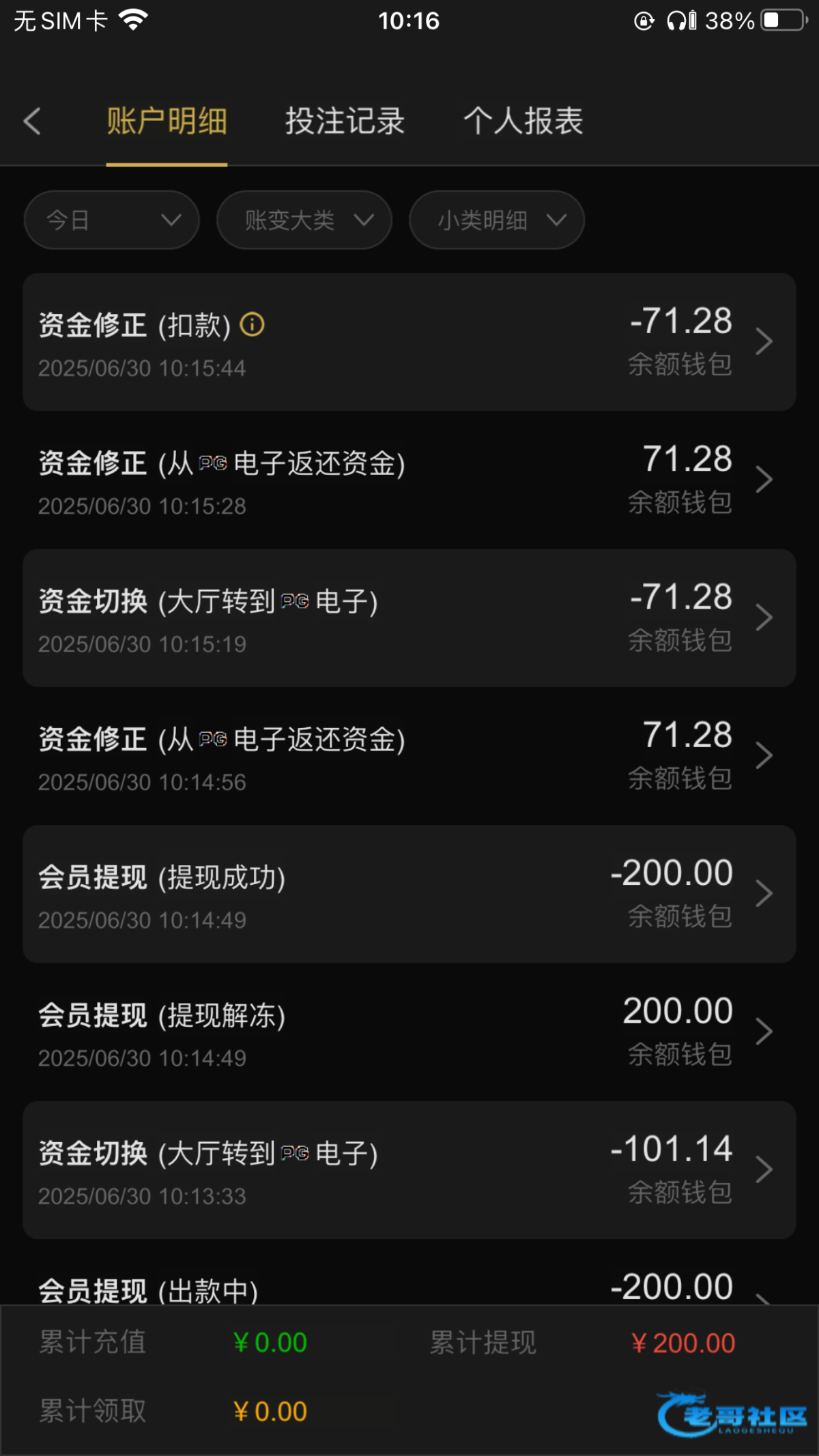Switch to the 投注记录 tab
Screen dimensions: 819x1456
pos(345,121)
